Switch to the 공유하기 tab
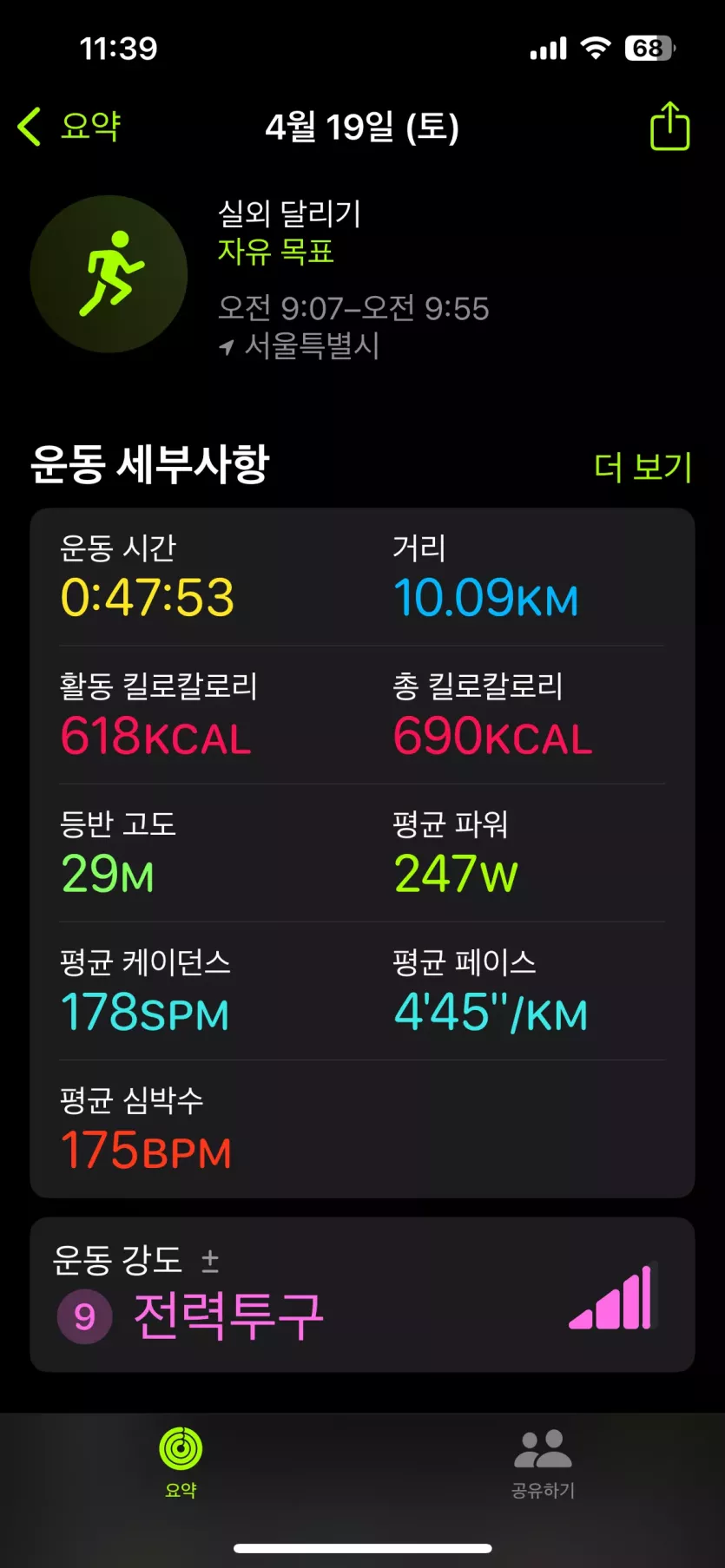The image size is (725, 1568). (x=544, y=1462)
